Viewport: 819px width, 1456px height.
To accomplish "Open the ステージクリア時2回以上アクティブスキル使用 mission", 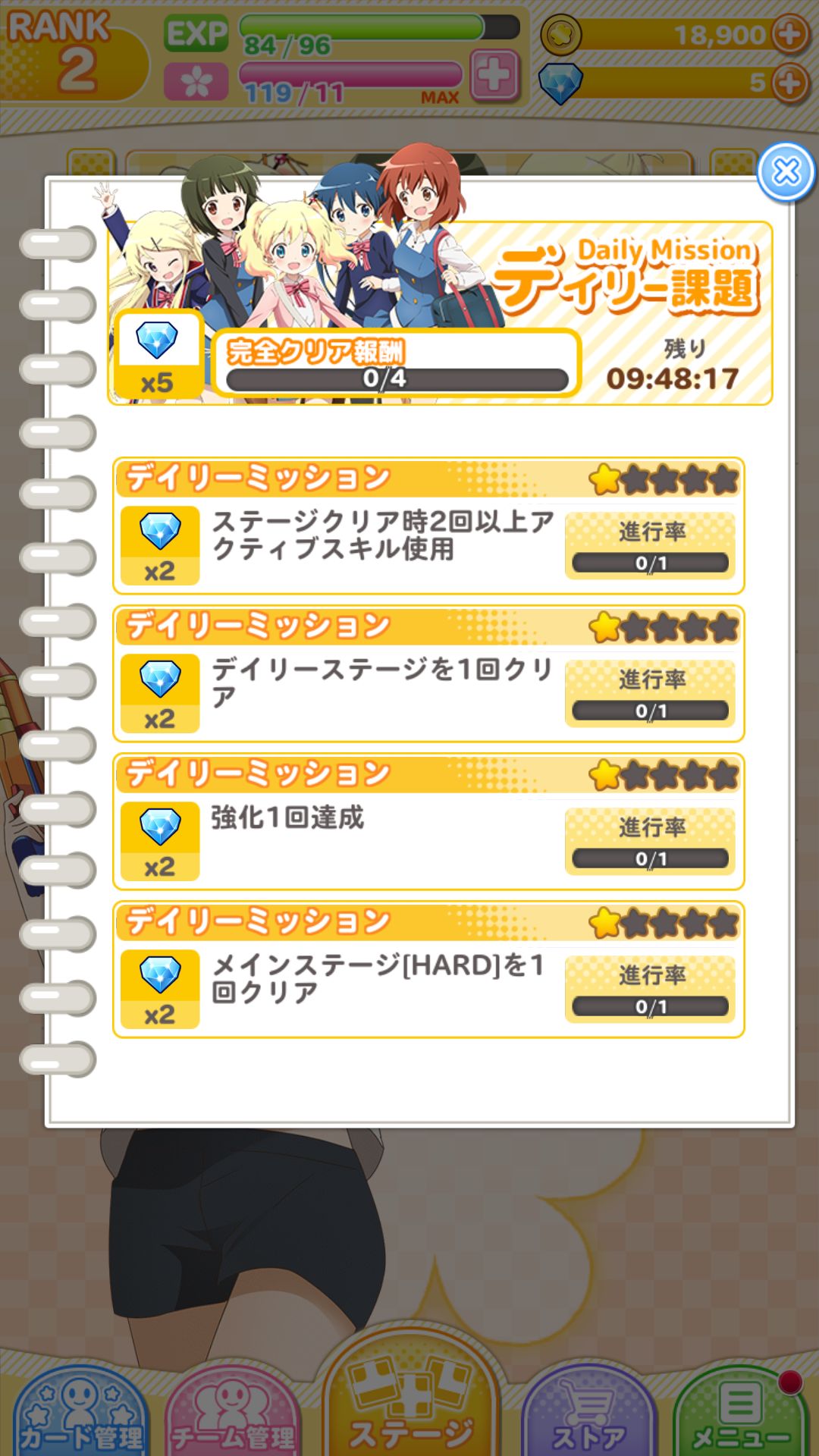I will pyautogui.click(x=428, y=526).
